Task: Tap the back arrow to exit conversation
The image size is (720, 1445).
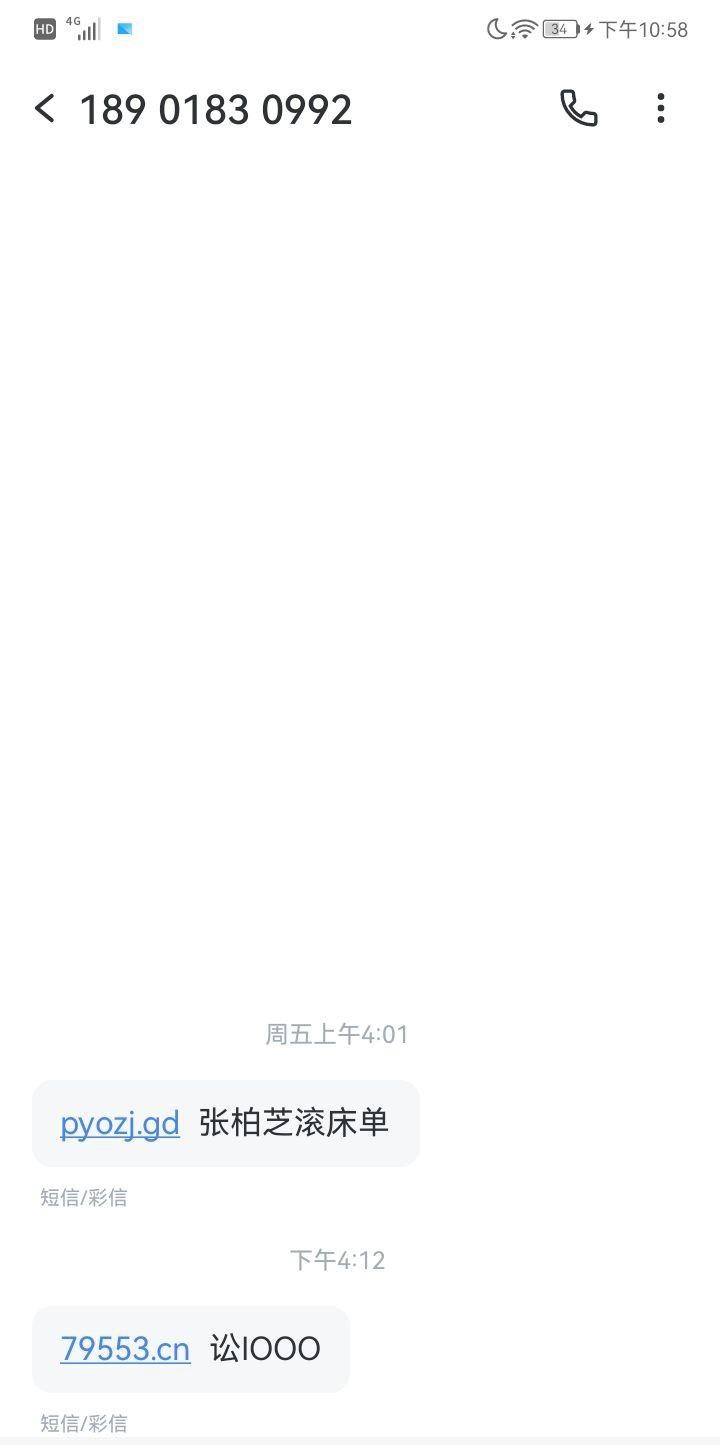Action: [44, 109]
